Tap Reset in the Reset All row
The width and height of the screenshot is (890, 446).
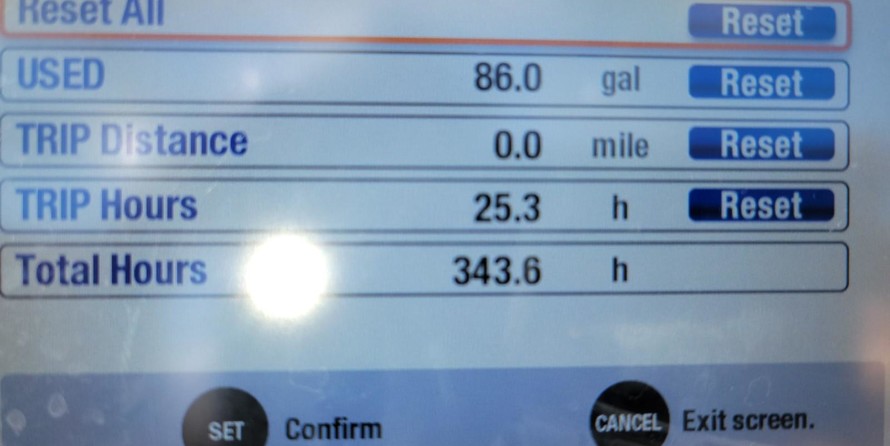(x=761, y=21)
